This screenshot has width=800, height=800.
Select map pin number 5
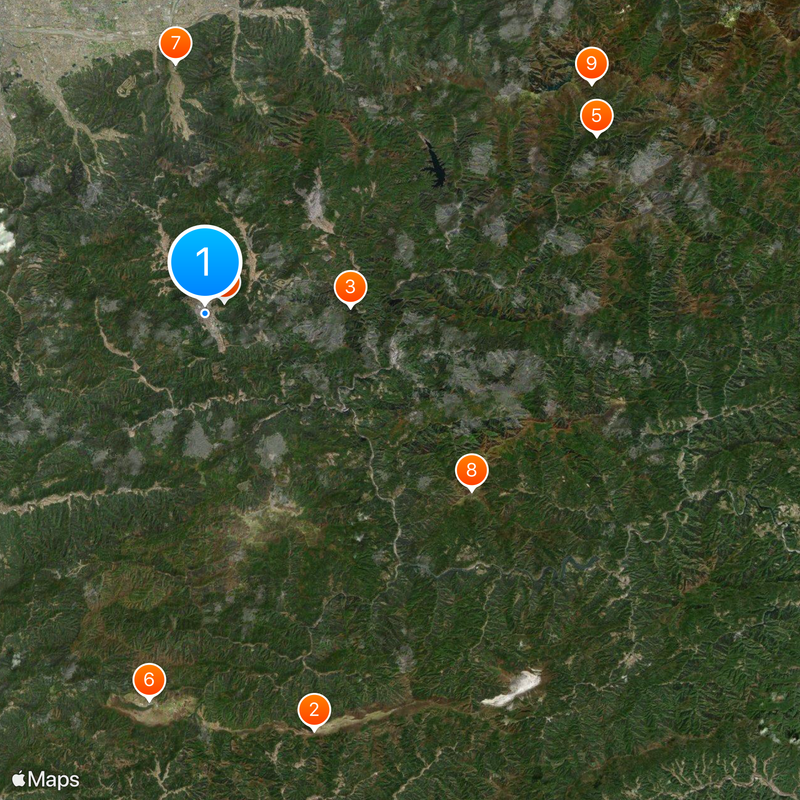(596, 116)
